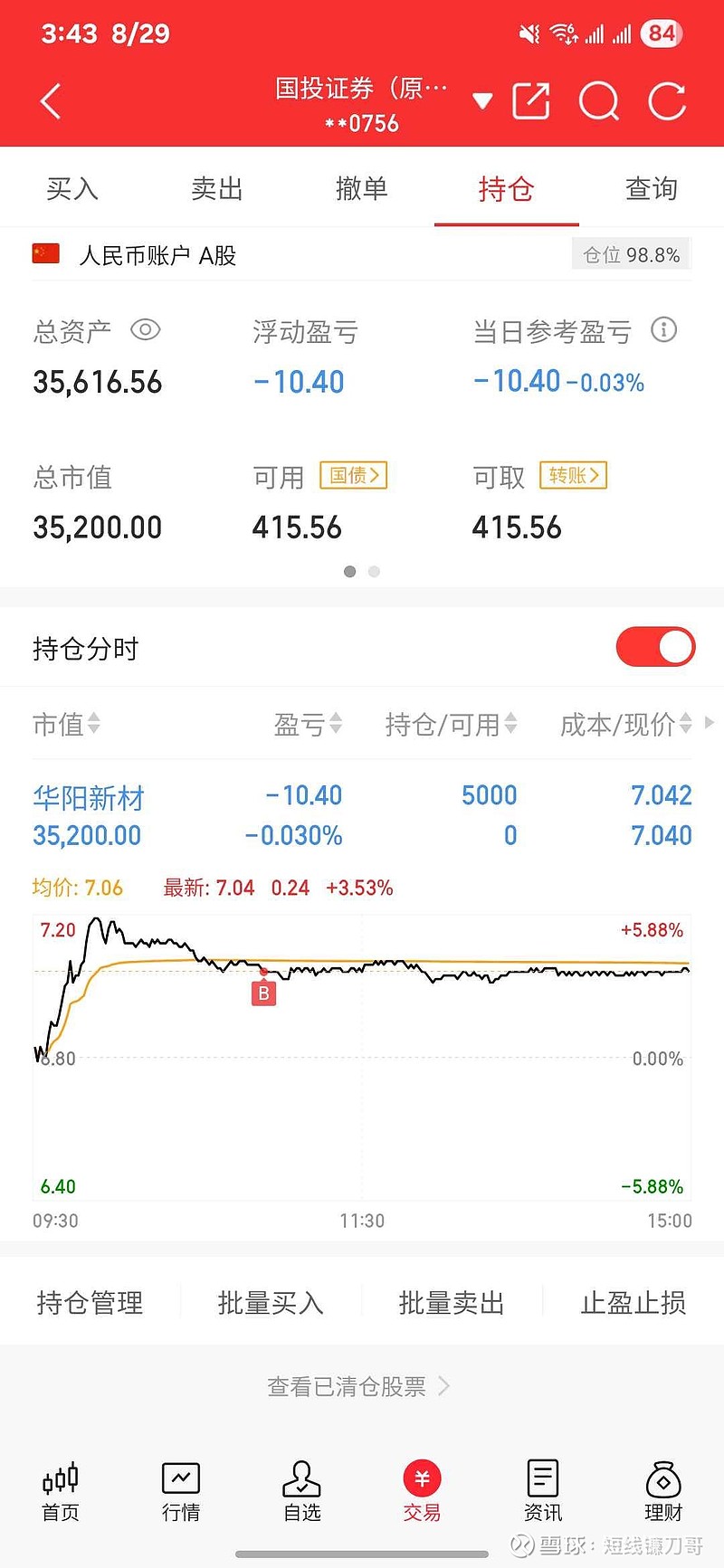Sort holdings by 盈亏
The height and width of the screenshot is (1568, 724).
coord(309,724)
